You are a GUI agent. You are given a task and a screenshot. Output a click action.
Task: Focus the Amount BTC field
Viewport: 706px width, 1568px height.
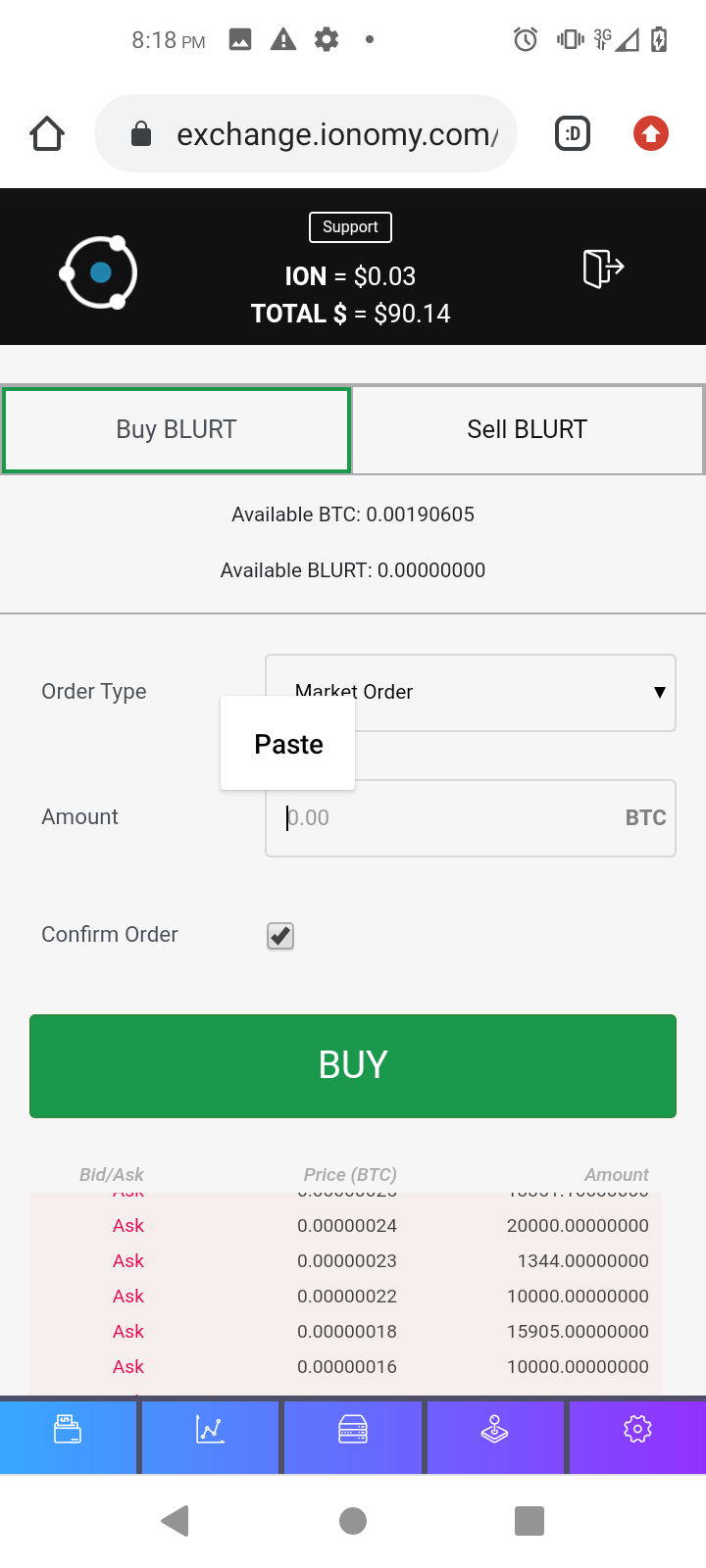tap(471, 818)
